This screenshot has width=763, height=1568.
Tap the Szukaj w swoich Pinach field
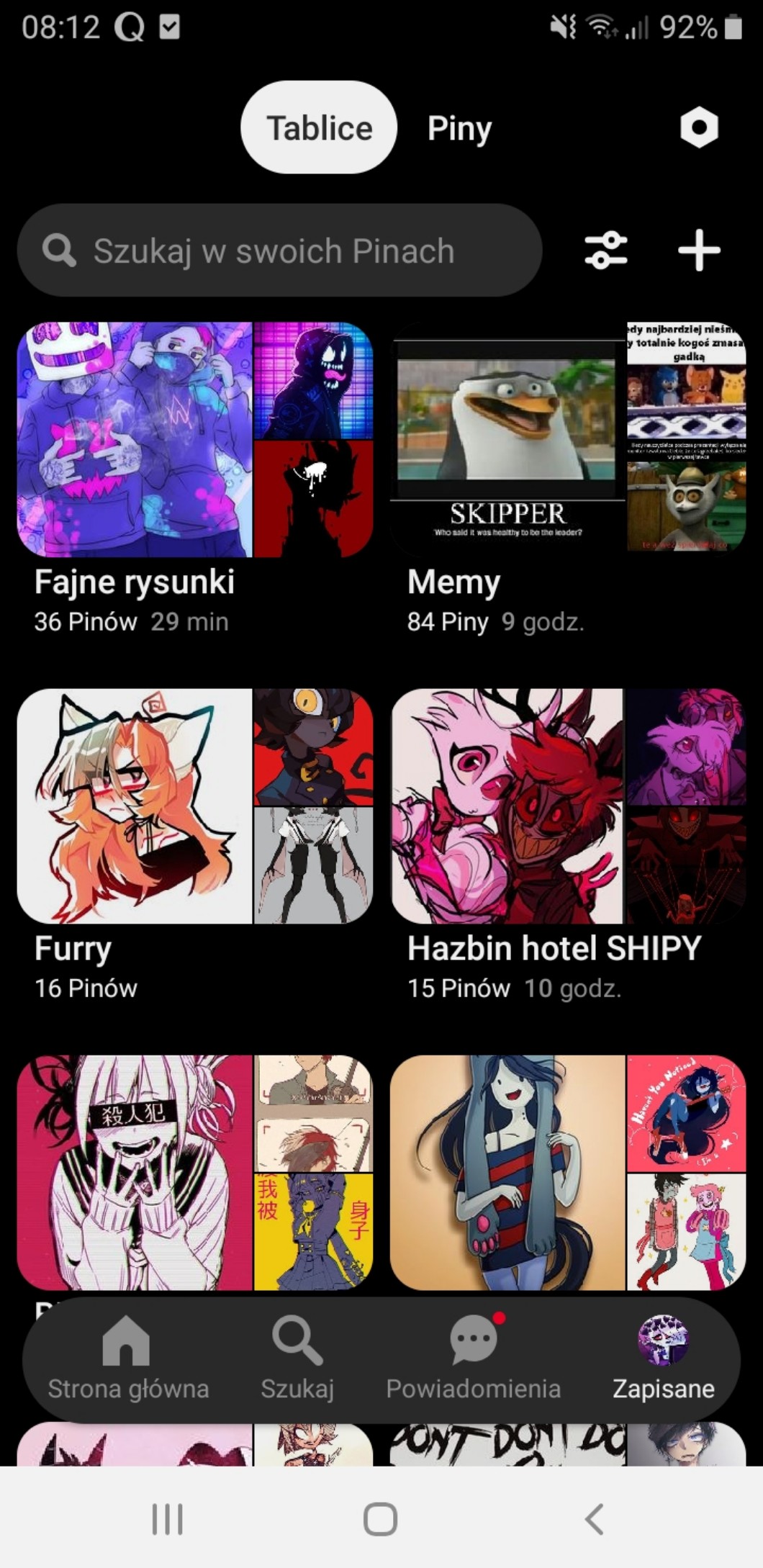coord(279,251)
